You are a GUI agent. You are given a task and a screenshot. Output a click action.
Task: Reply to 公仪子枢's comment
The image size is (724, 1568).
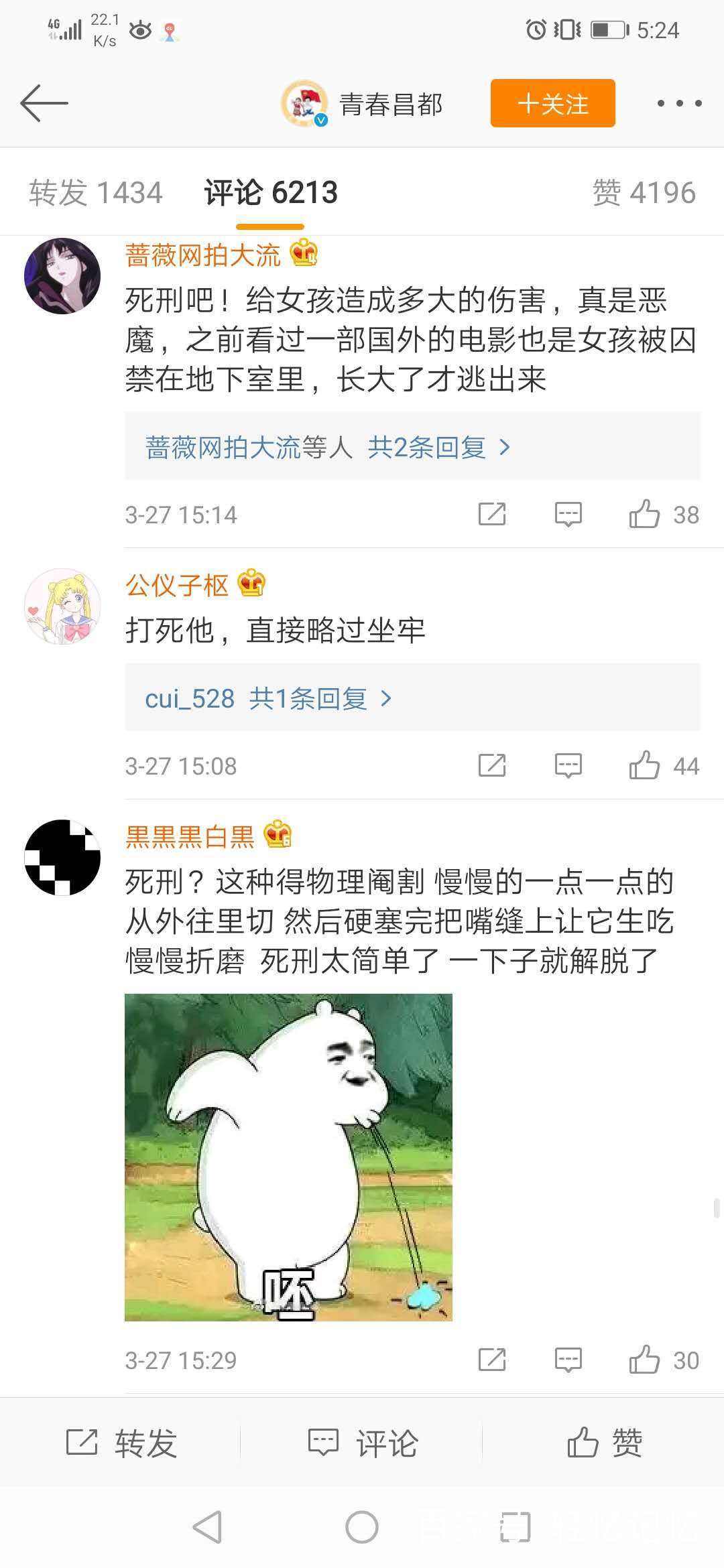[x=568, y=765]
